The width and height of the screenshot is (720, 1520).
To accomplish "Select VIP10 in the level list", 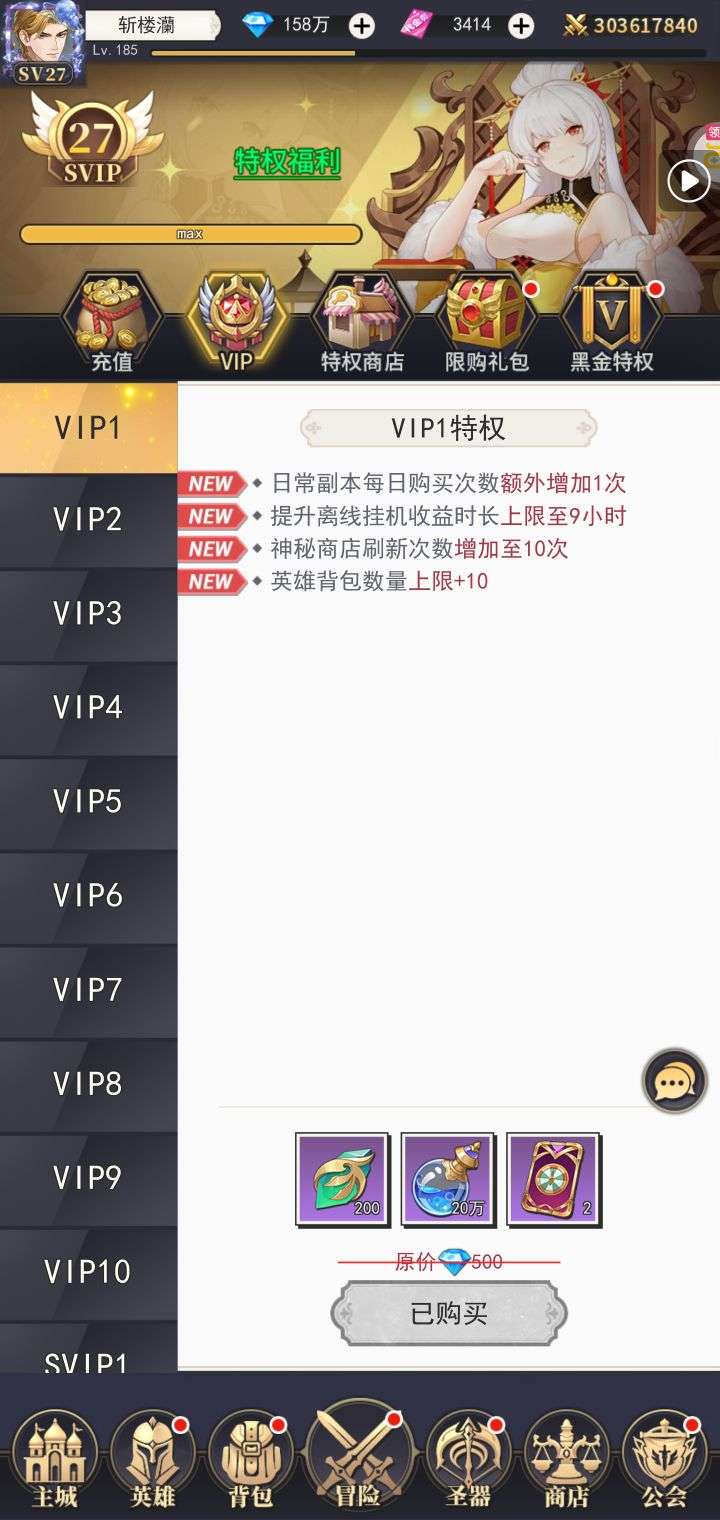I will 88,1272.
